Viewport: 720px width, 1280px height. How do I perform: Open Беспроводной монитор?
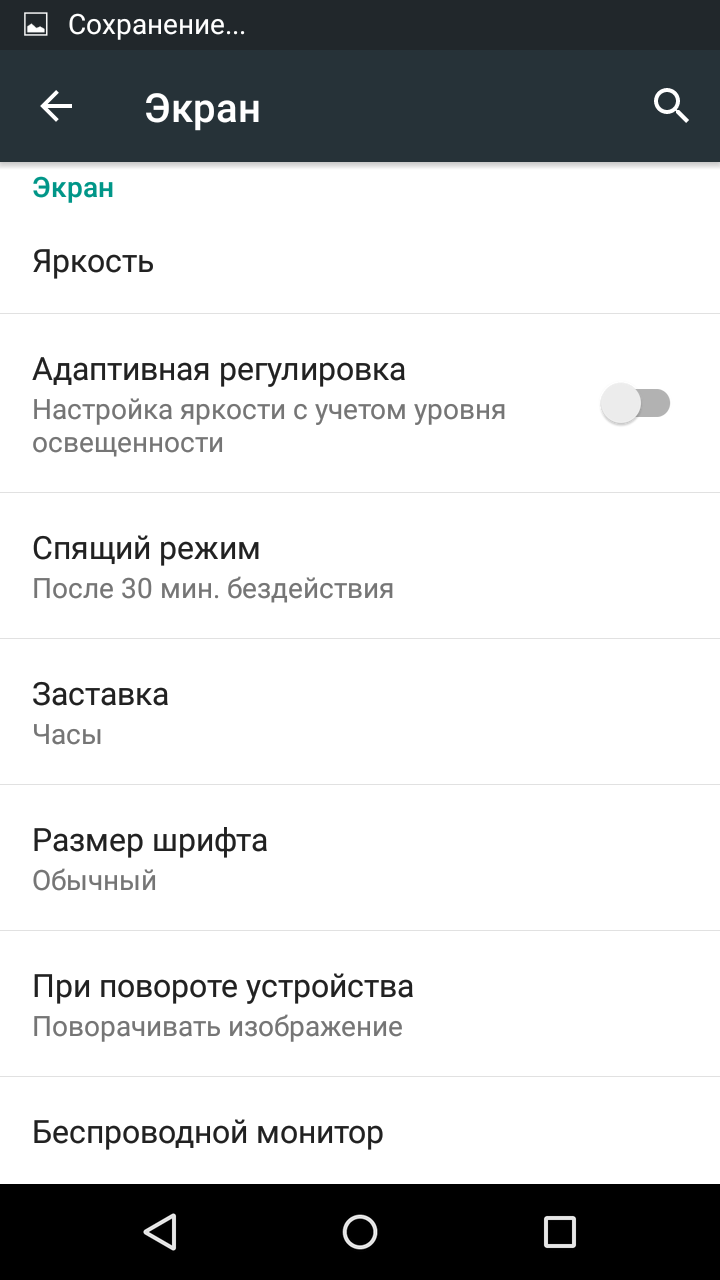pos(360,1132)
